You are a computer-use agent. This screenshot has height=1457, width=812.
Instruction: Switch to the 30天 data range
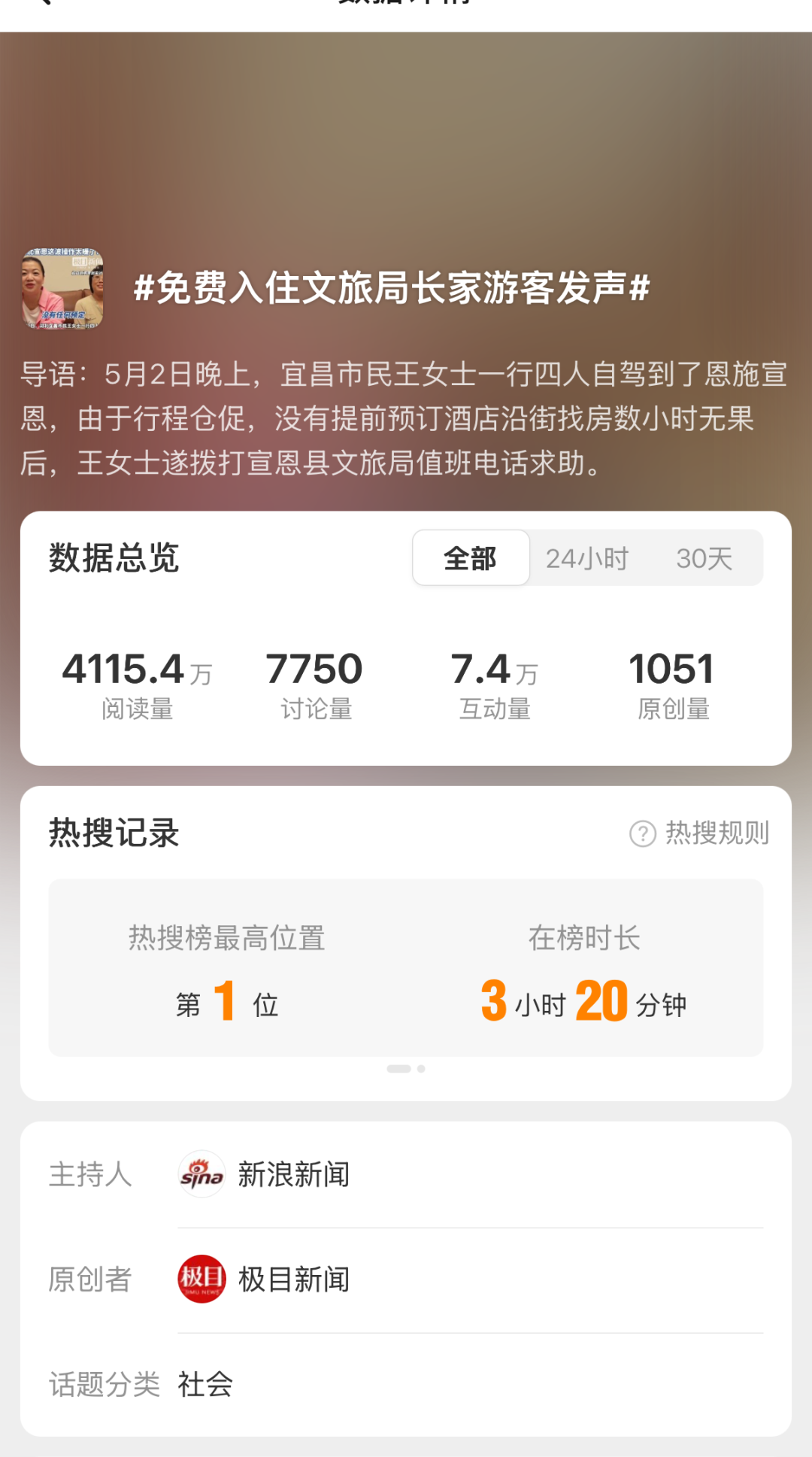tap(704, 559)
